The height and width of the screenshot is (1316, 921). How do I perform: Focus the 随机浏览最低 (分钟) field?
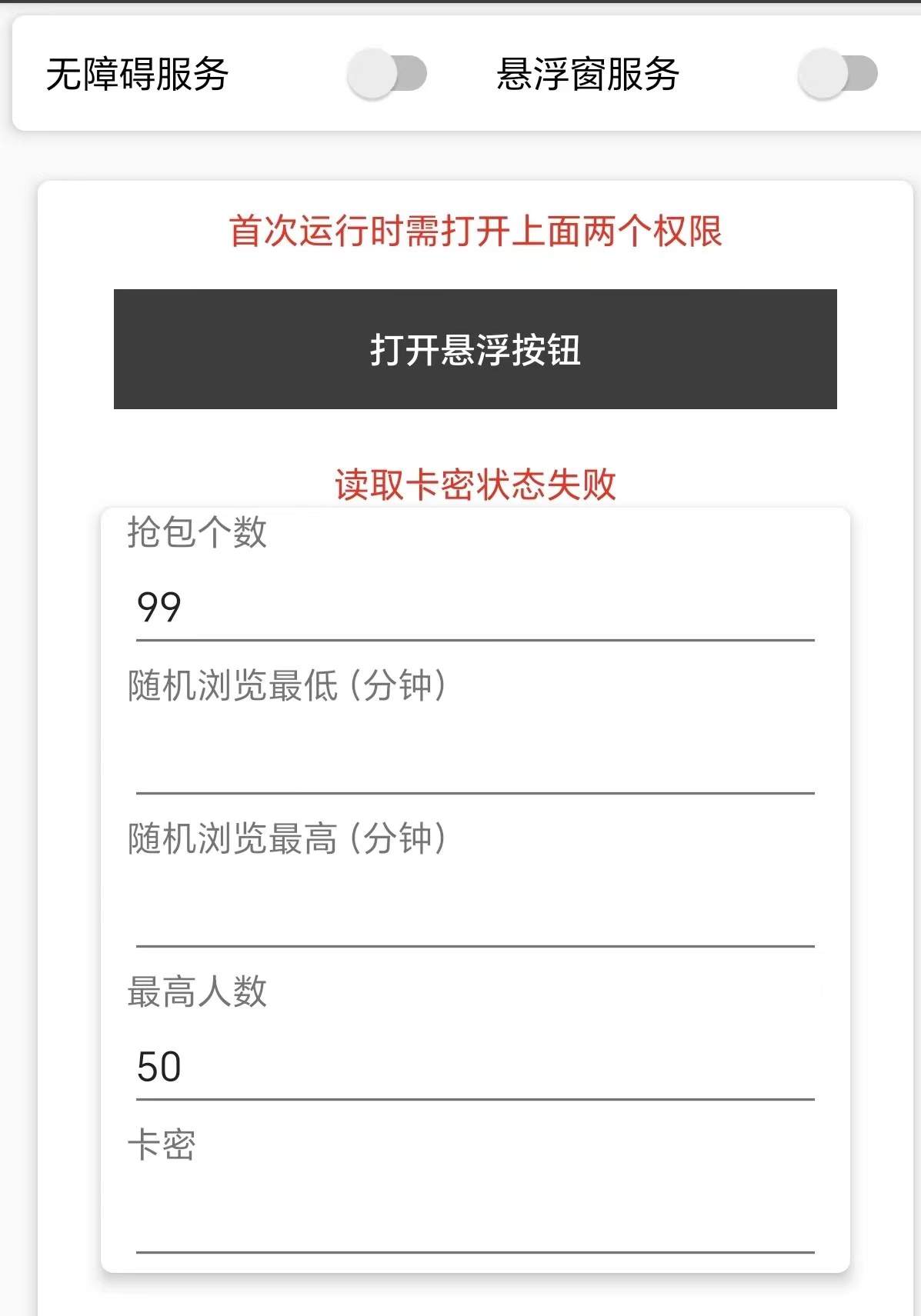click(x=475, y=760)
